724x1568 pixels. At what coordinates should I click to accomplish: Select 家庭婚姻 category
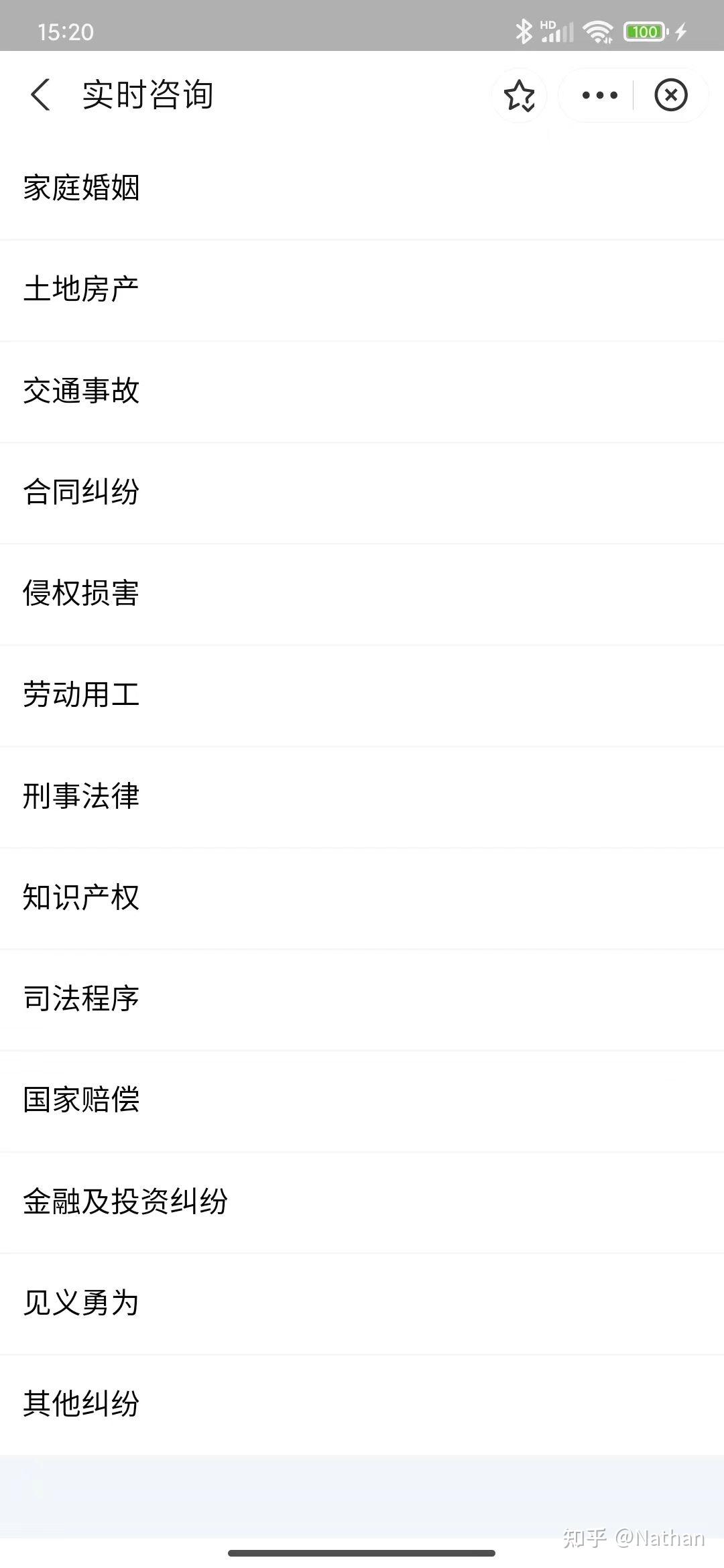click(82, 188)
